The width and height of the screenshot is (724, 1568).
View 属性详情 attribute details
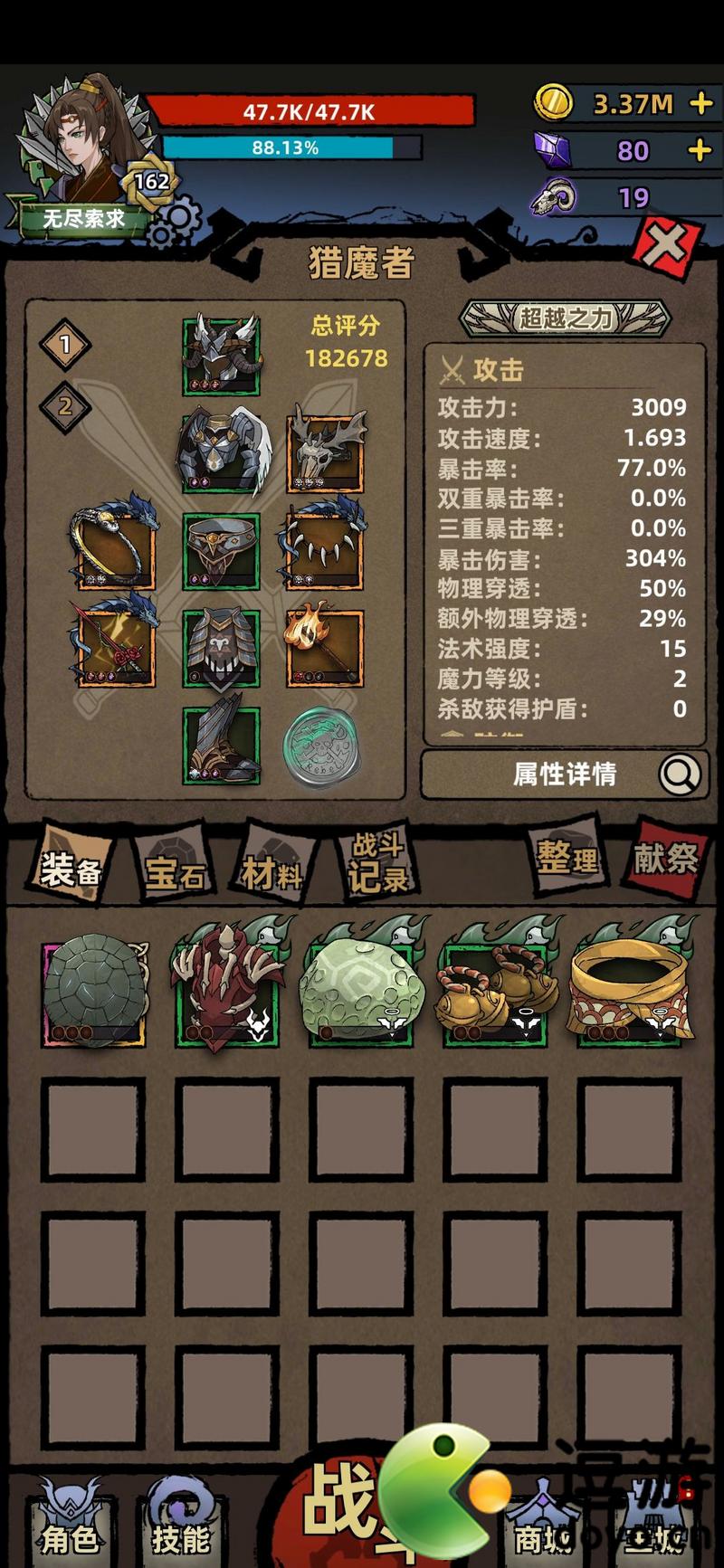(565, 774)
